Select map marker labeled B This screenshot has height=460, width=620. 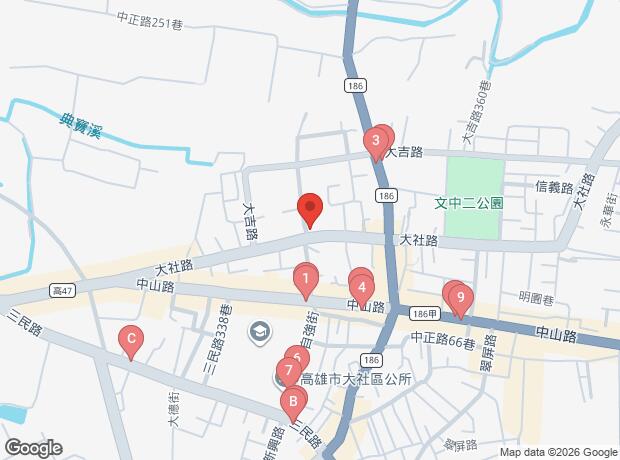pos(292,402)
